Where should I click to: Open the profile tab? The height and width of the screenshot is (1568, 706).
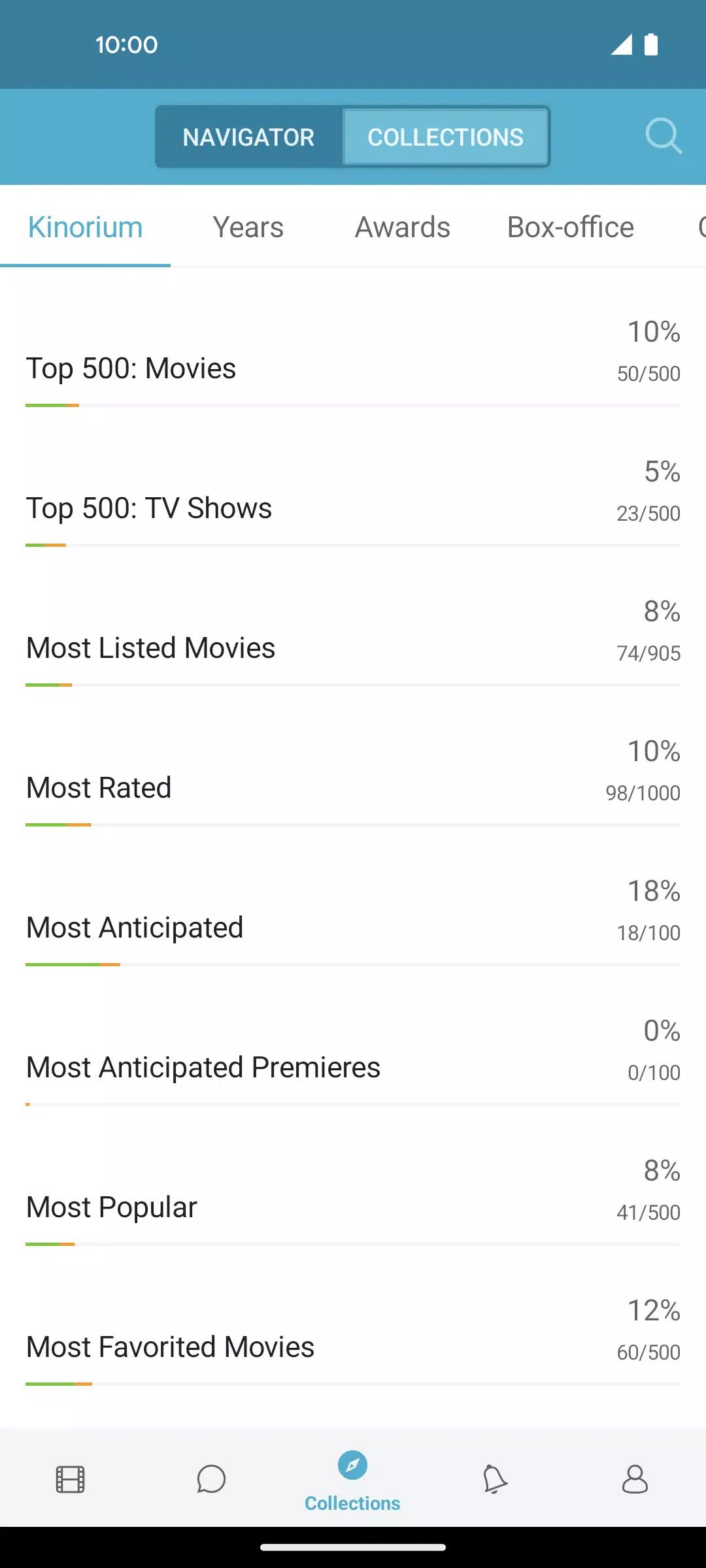635,1479
